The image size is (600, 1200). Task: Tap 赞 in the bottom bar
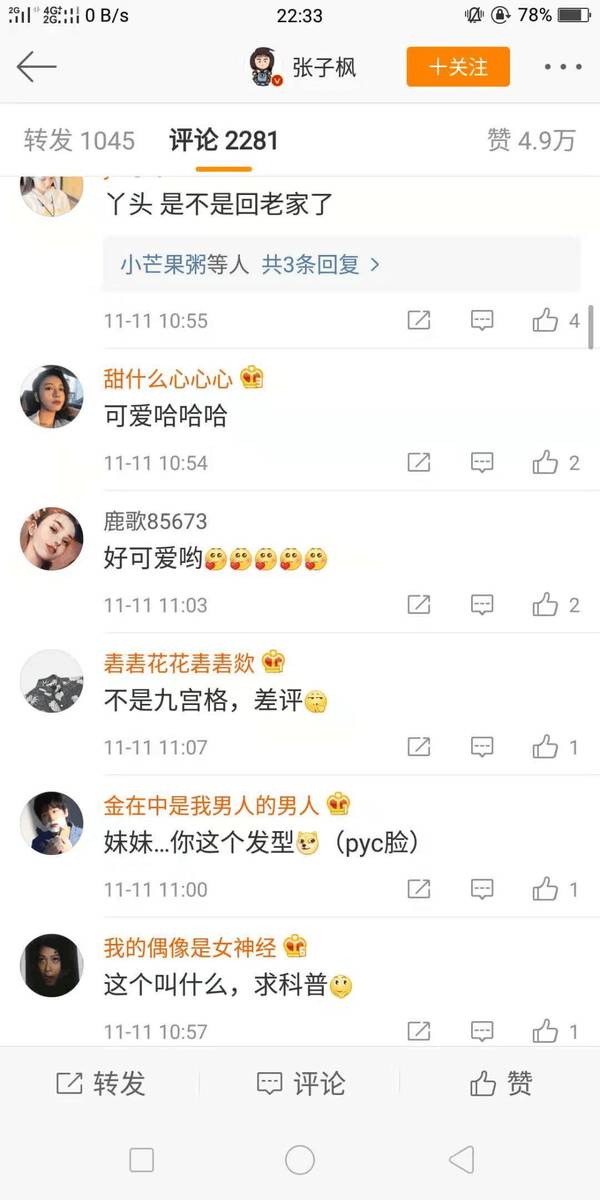500,1083
